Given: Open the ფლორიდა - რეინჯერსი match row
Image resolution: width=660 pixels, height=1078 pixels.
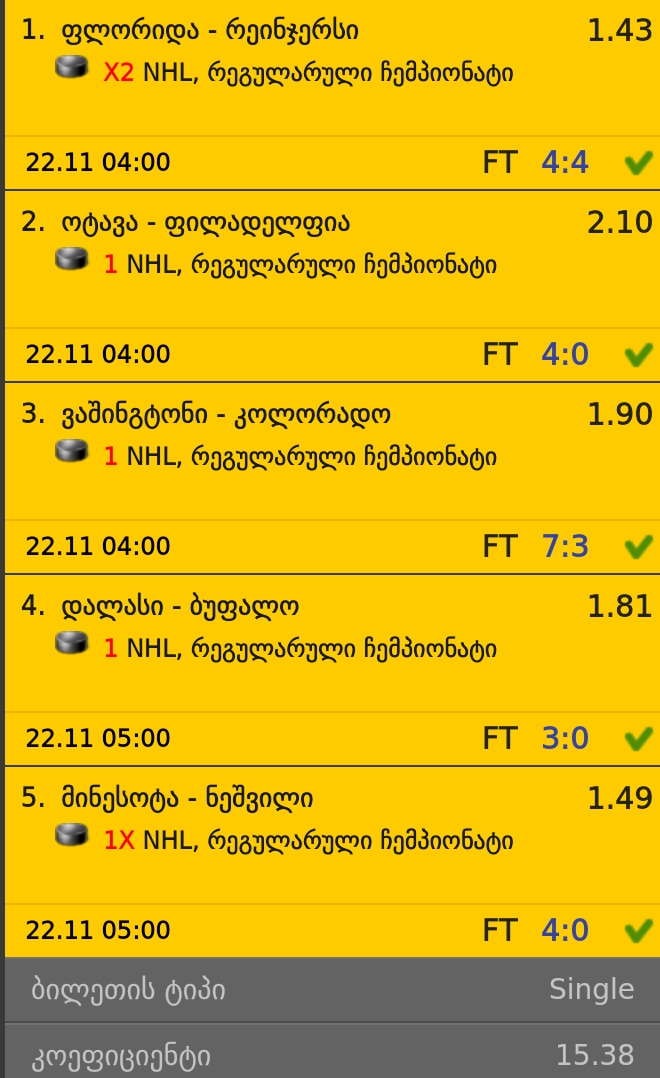Looking at the screenshot, I should click(210, 32).
